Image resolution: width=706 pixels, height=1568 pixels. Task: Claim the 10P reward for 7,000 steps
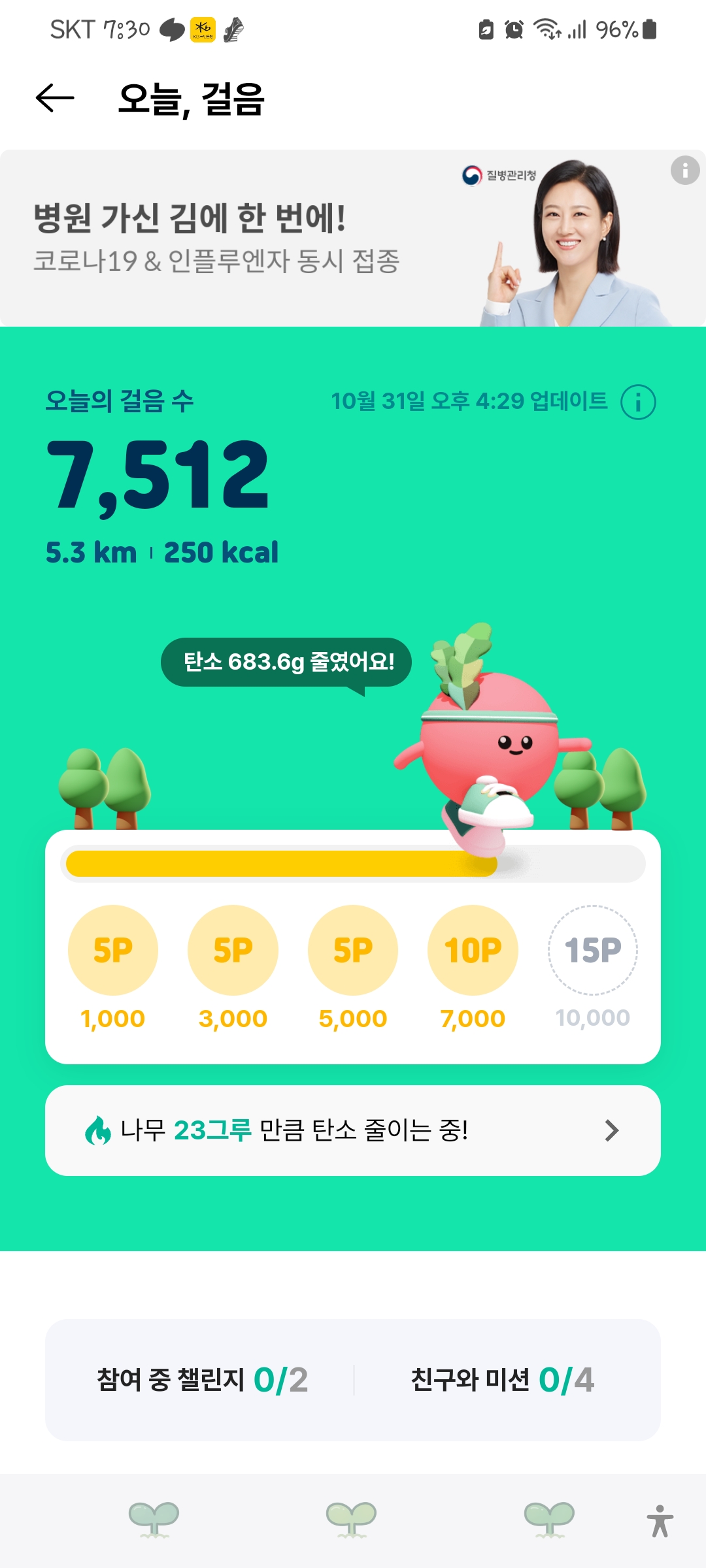(473, 950)
